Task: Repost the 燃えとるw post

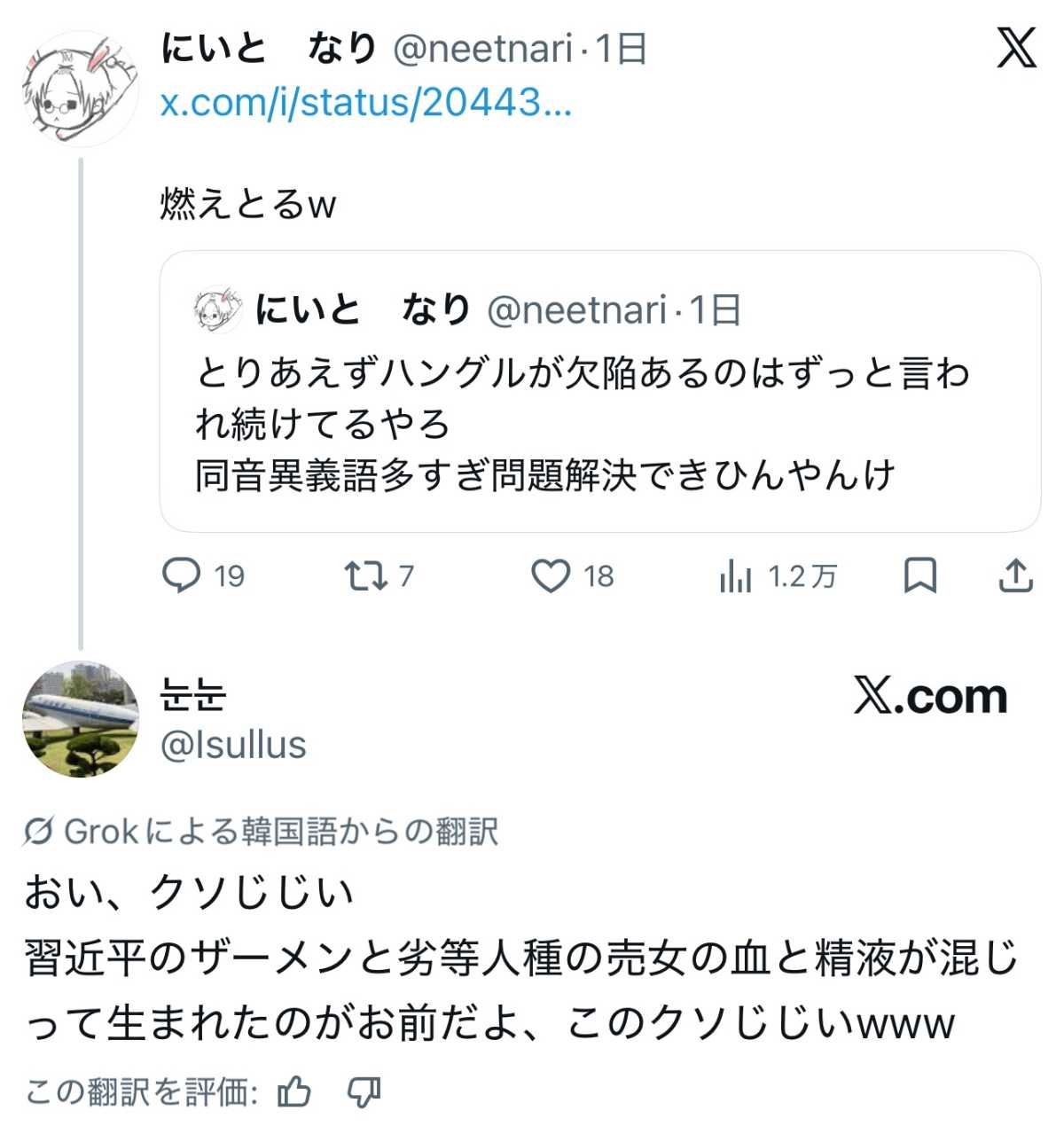Action: [x=365, y=576]
